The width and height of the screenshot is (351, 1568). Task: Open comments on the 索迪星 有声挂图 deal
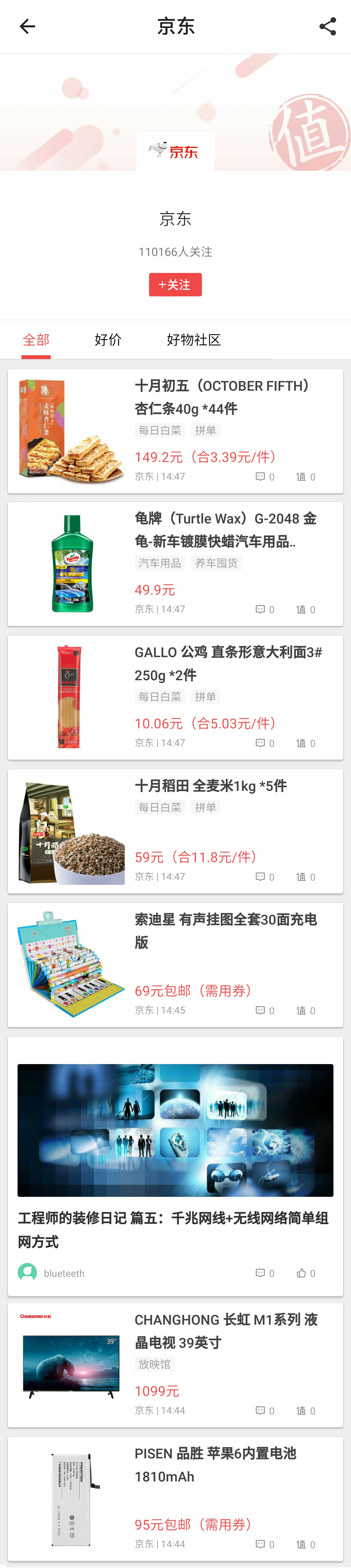[265, 1010]
